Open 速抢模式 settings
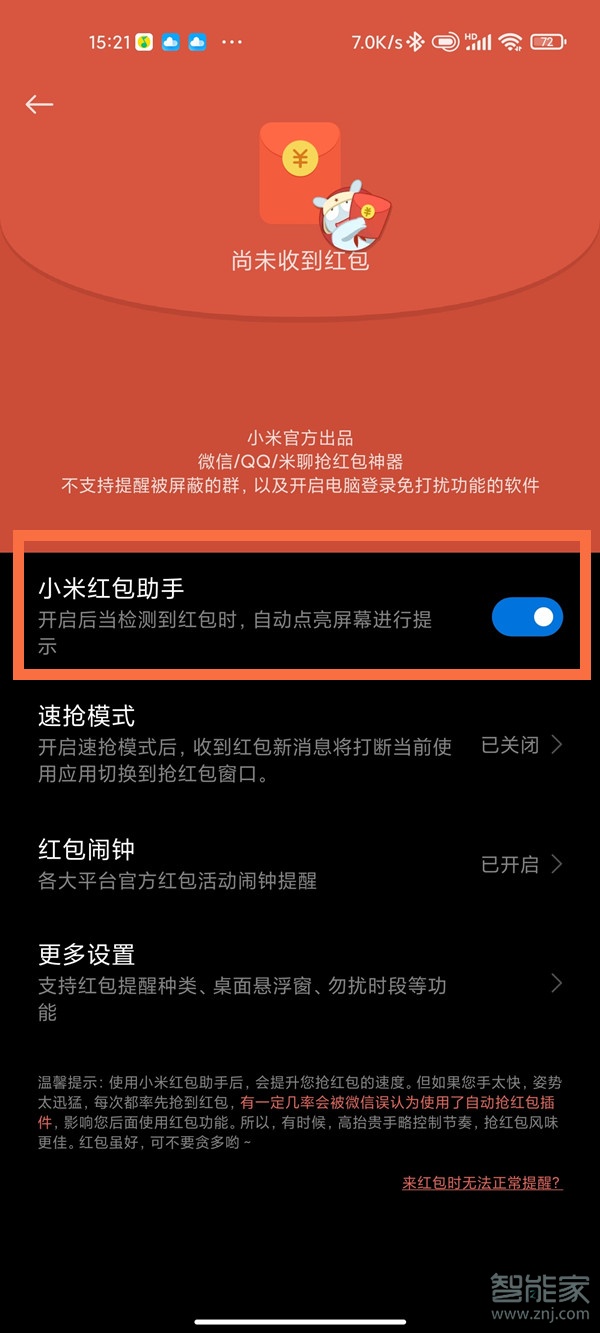The height and width of the screenshot is (1333, 600). coord(300,745)
